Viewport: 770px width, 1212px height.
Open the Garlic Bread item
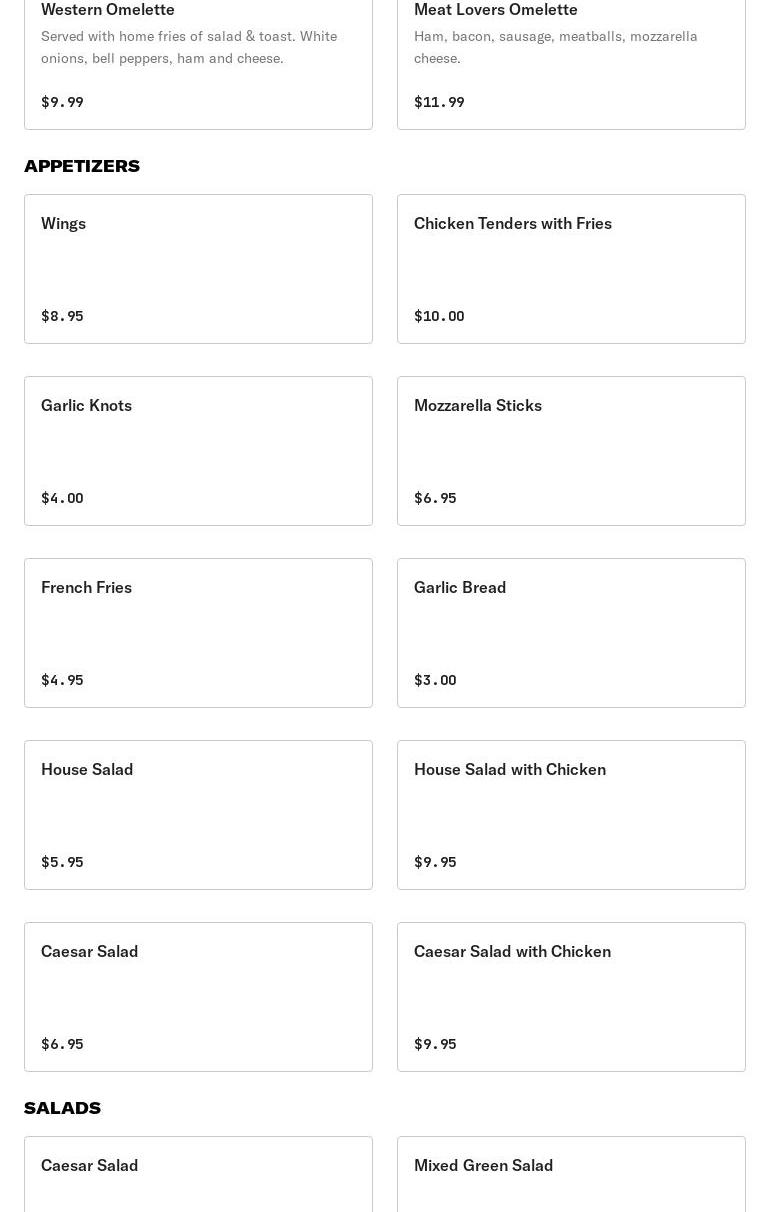(x=571, y=632)
